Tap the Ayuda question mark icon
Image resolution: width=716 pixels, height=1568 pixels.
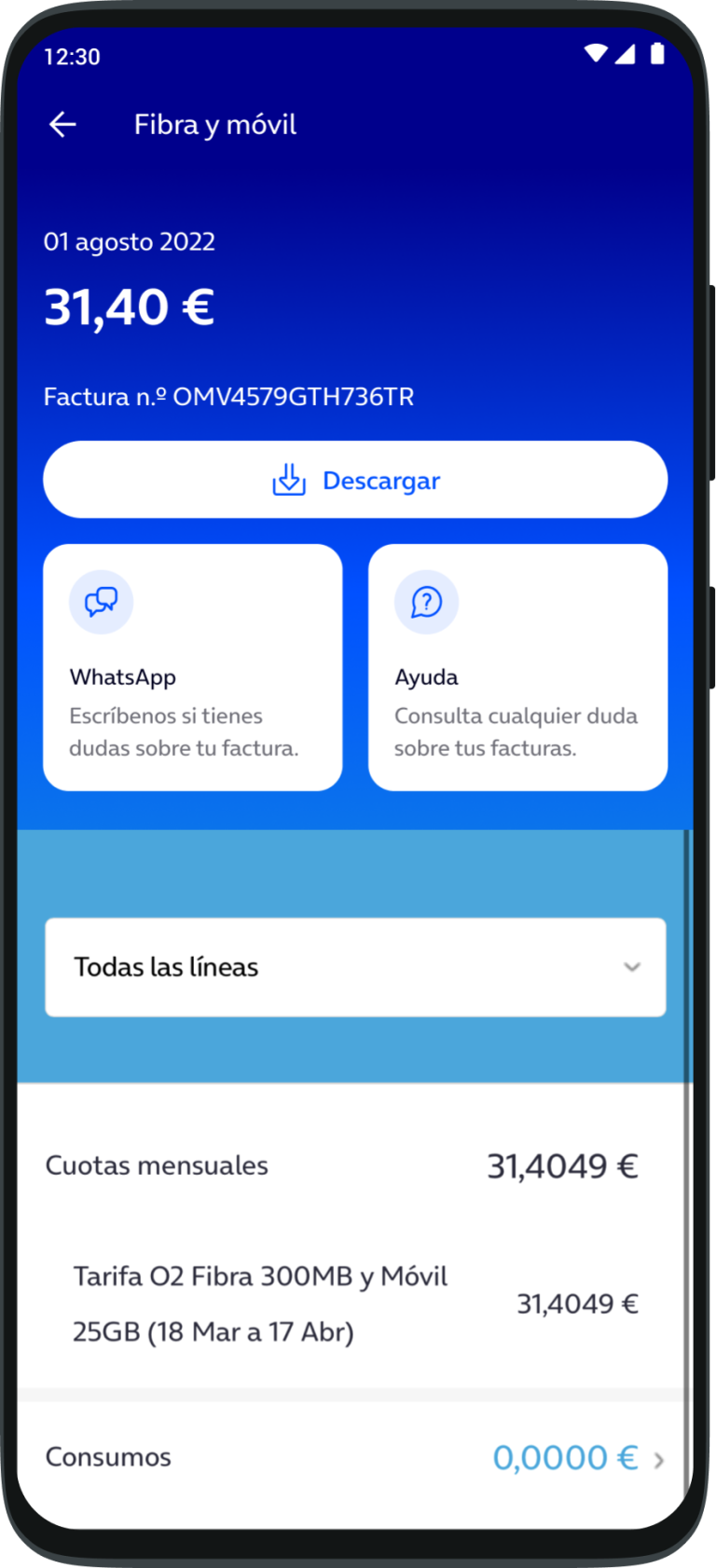tap(425, 602)
